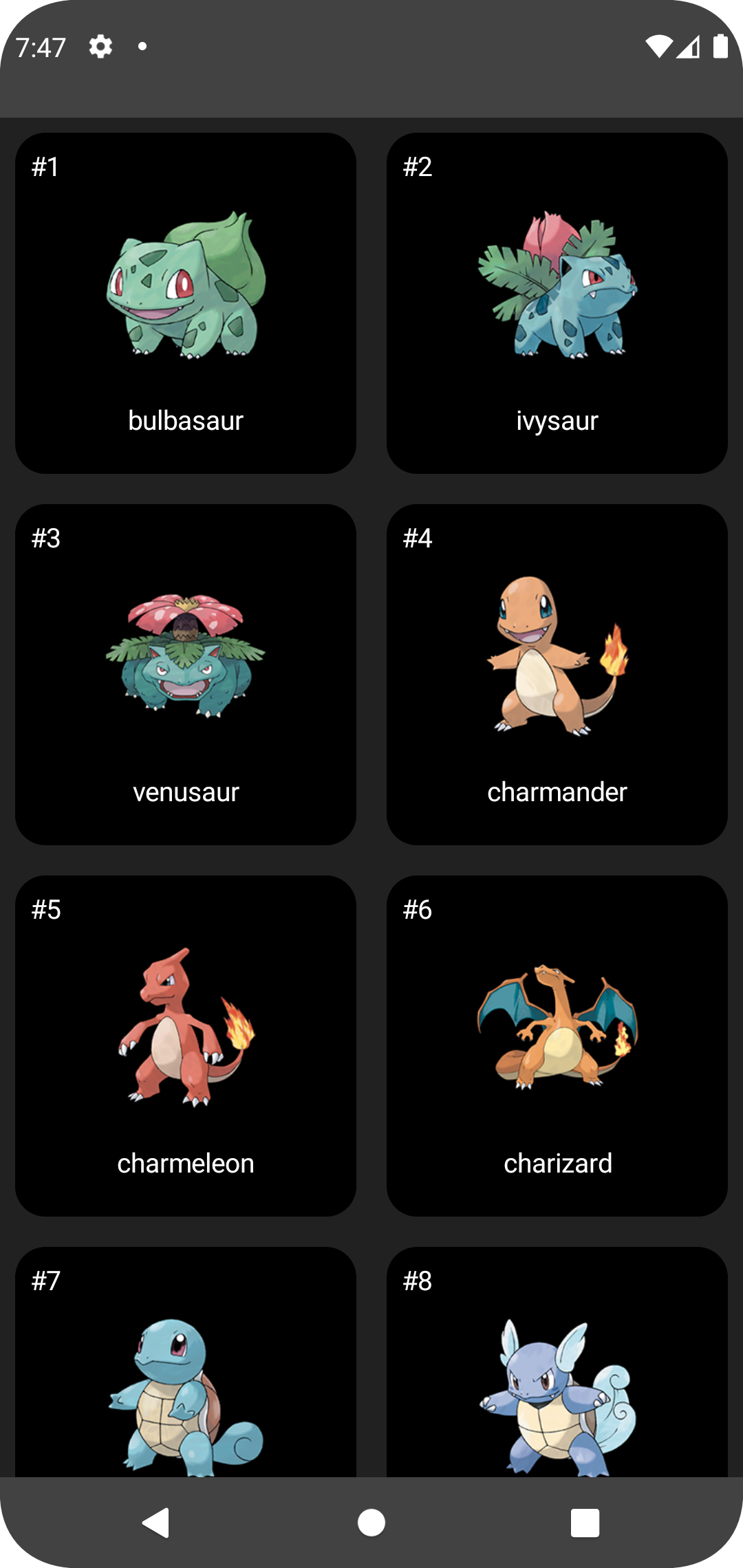This screenshot has width=743, height=1568.
Task: Tap the clock showing 7:47
Action: click(43, 45)
